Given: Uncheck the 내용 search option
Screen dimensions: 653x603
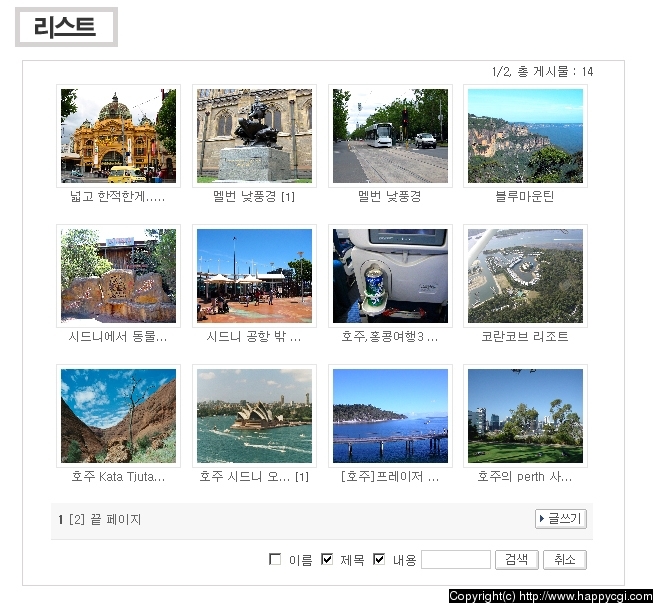Looking at the screenshot, I should 379,560.
